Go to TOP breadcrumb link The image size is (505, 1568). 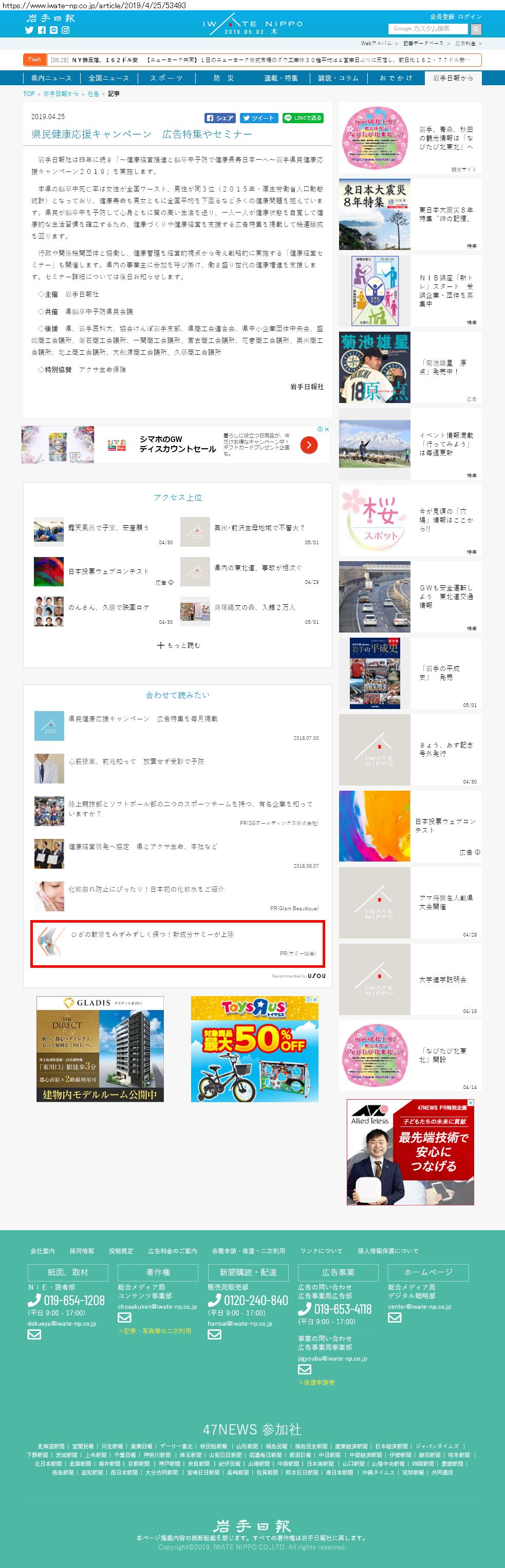29,94
